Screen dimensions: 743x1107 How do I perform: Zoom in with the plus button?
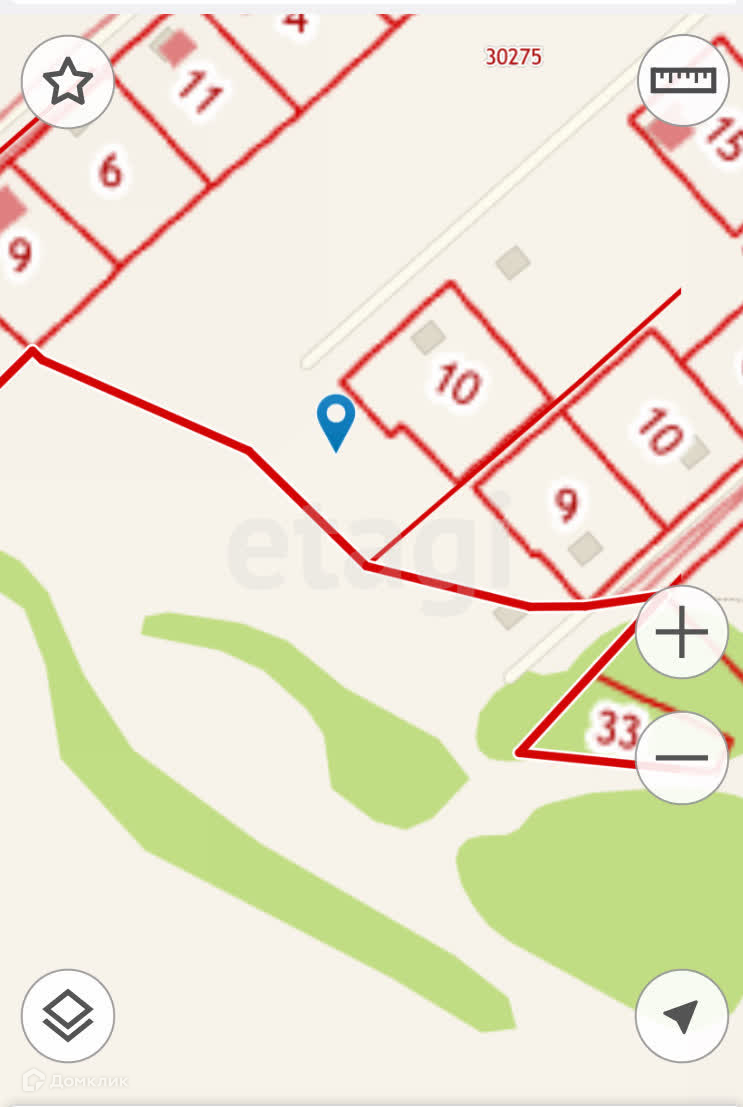coord(682,631)
